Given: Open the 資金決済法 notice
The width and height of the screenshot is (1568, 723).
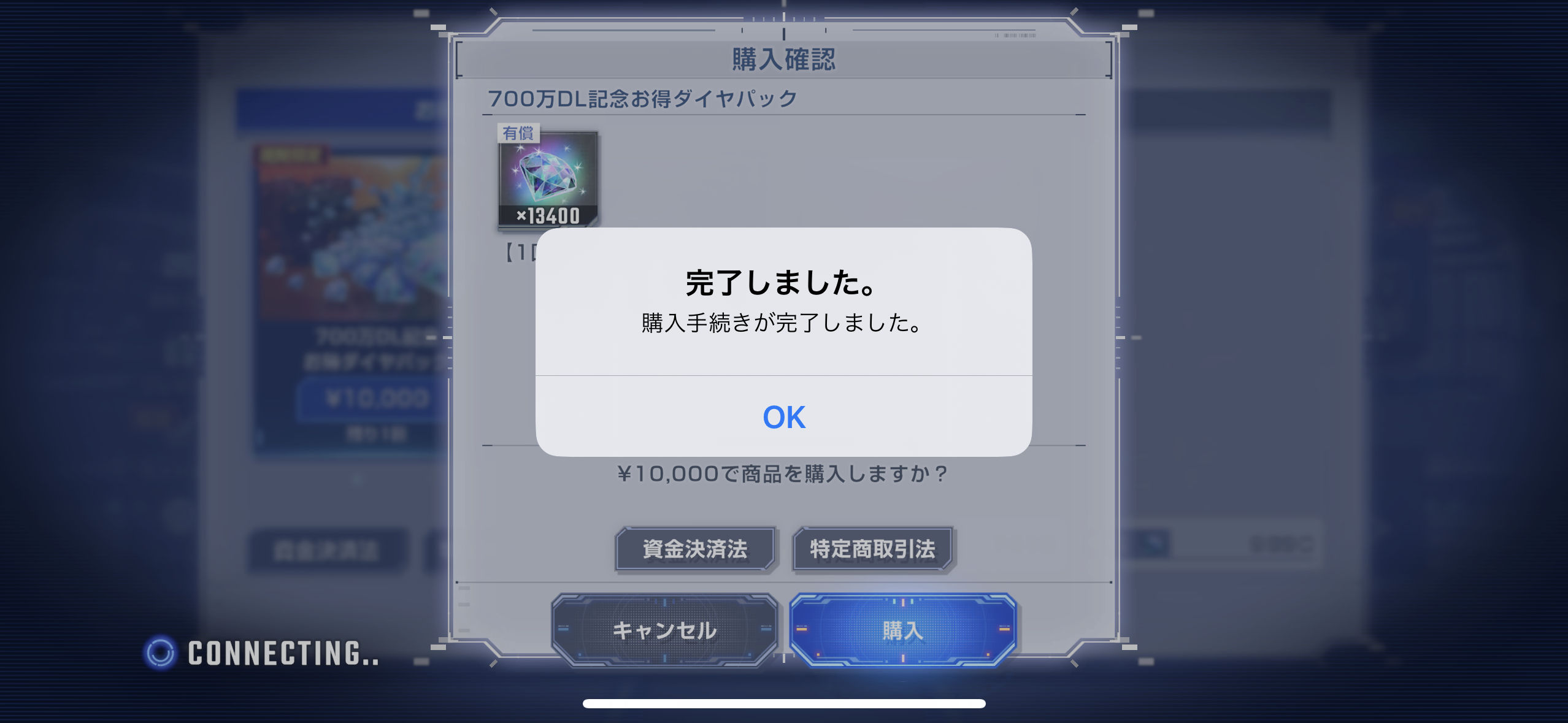Looking at the screenshot, I should (x=695, y=549).
